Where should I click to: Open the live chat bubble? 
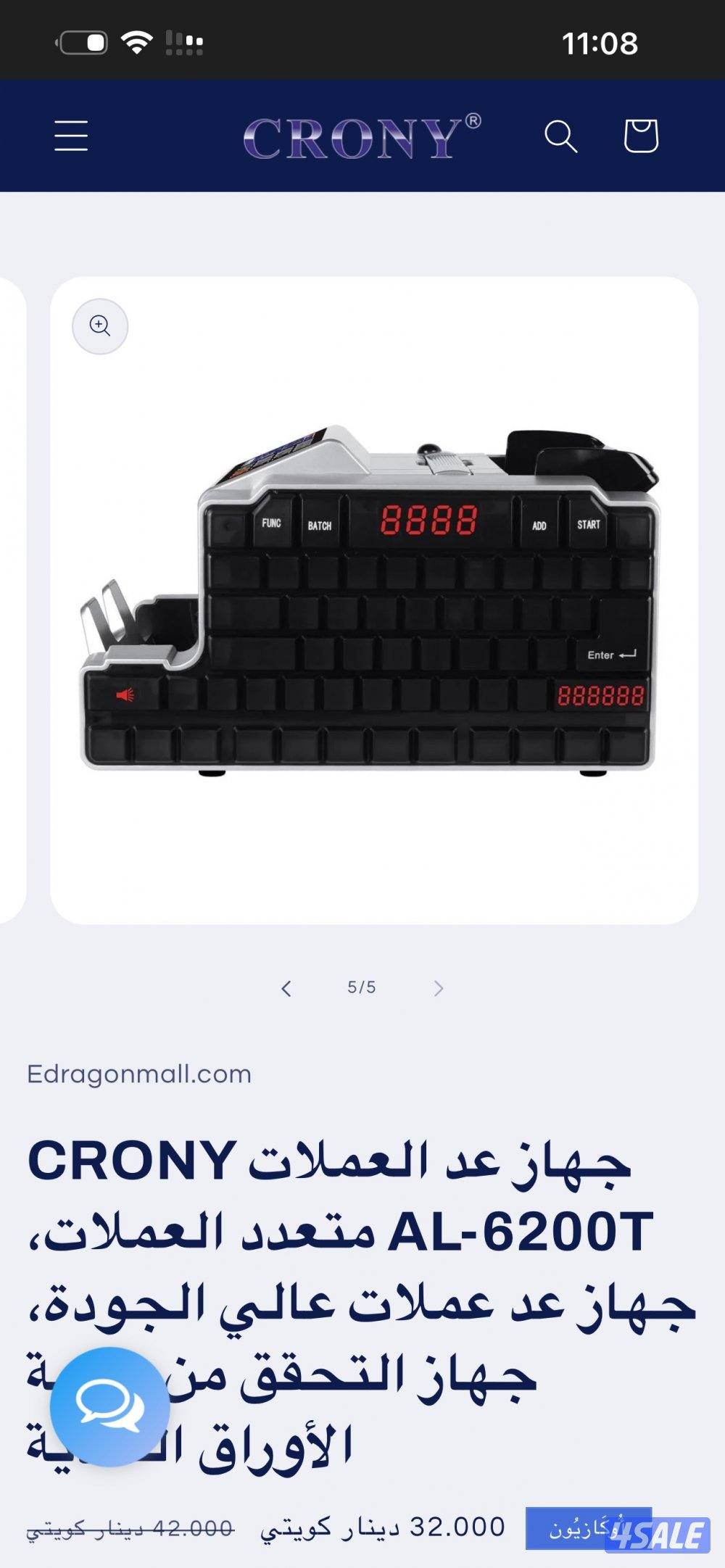[x=109, y=1406]
